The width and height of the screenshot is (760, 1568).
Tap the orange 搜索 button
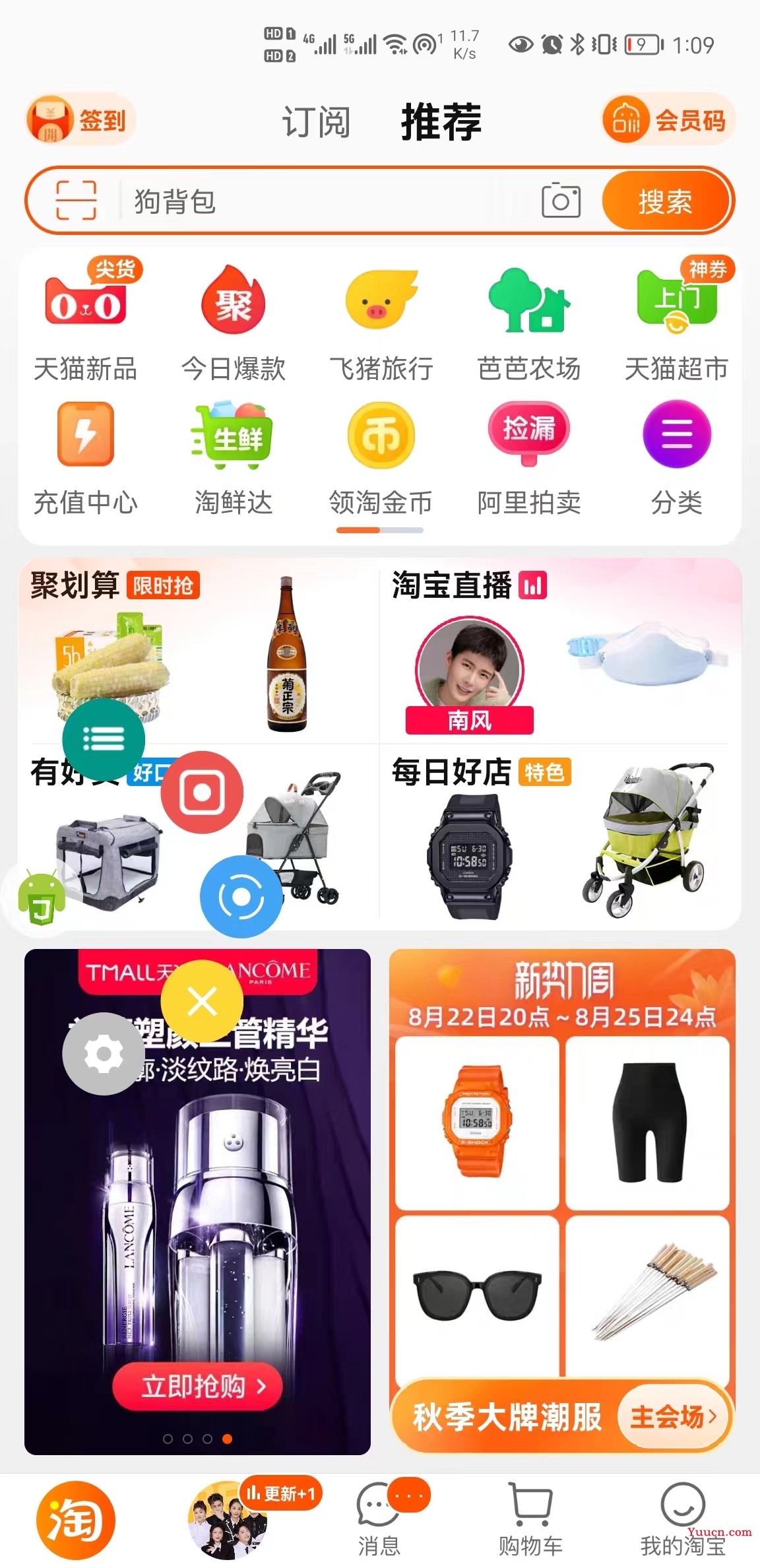coord(665,201)
